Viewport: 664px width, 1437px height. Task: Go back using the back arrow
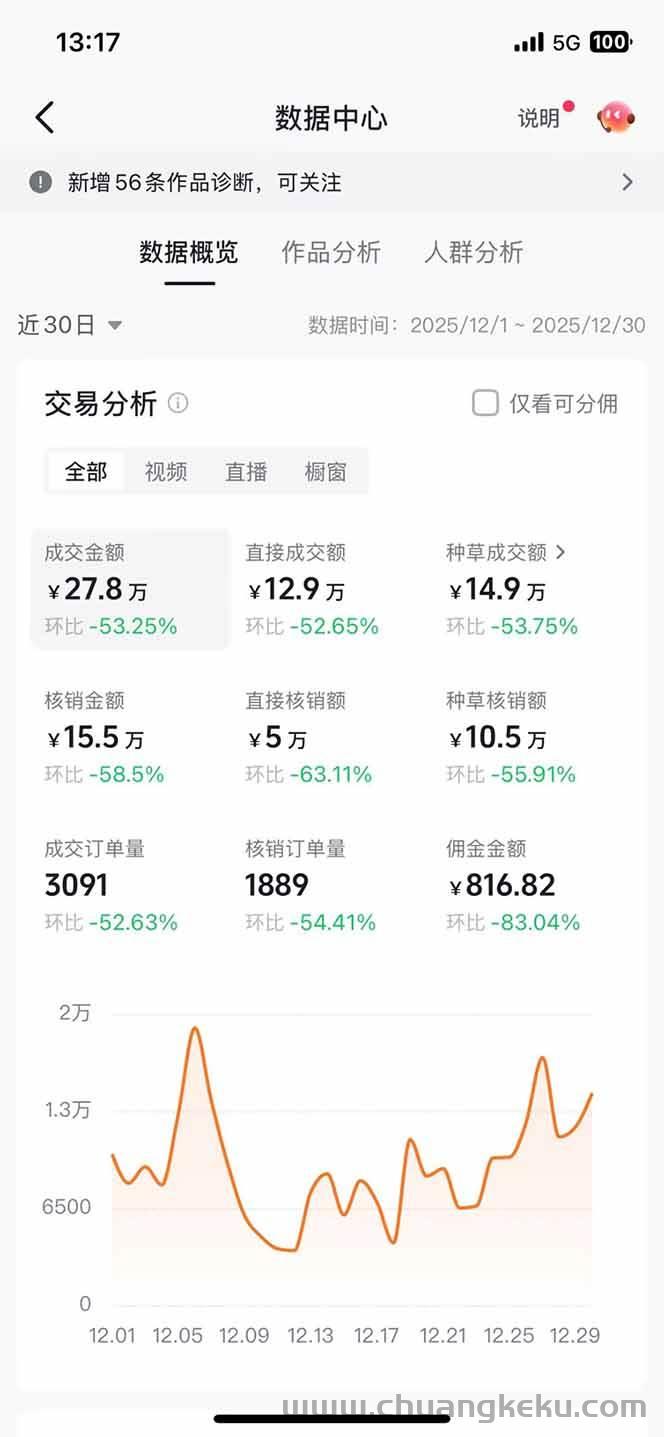point(45,118)
